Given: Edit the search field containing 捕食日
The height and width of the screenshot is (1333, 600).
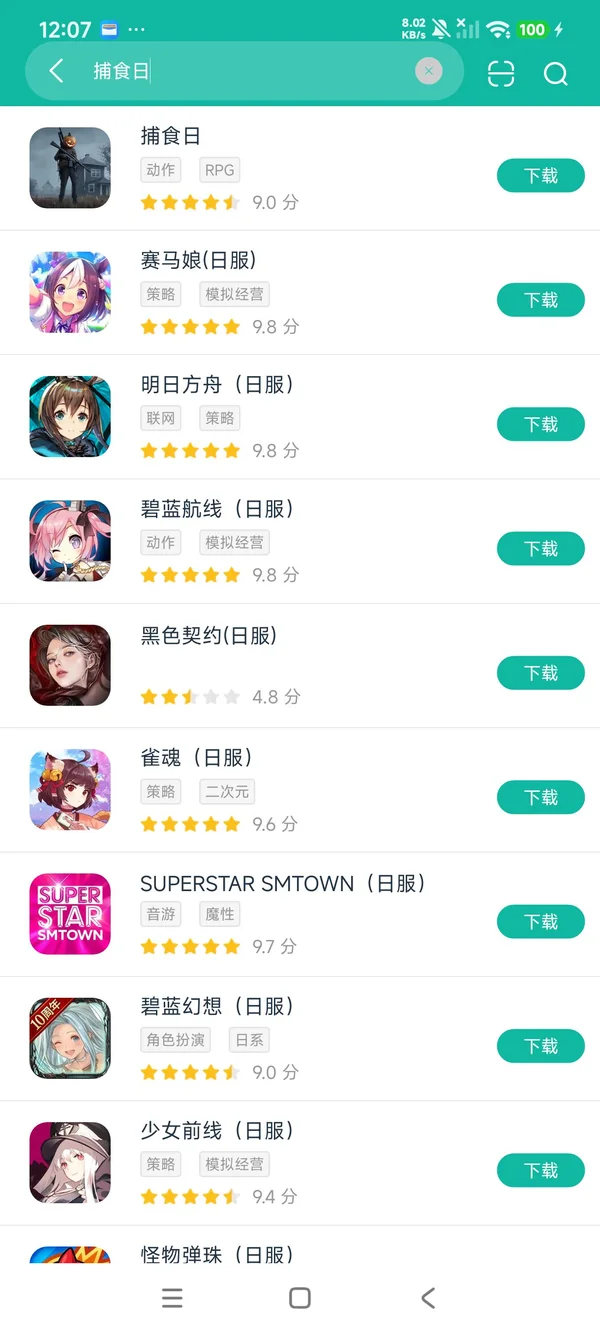Looking at the screenshot, I should tap(250, 71).
